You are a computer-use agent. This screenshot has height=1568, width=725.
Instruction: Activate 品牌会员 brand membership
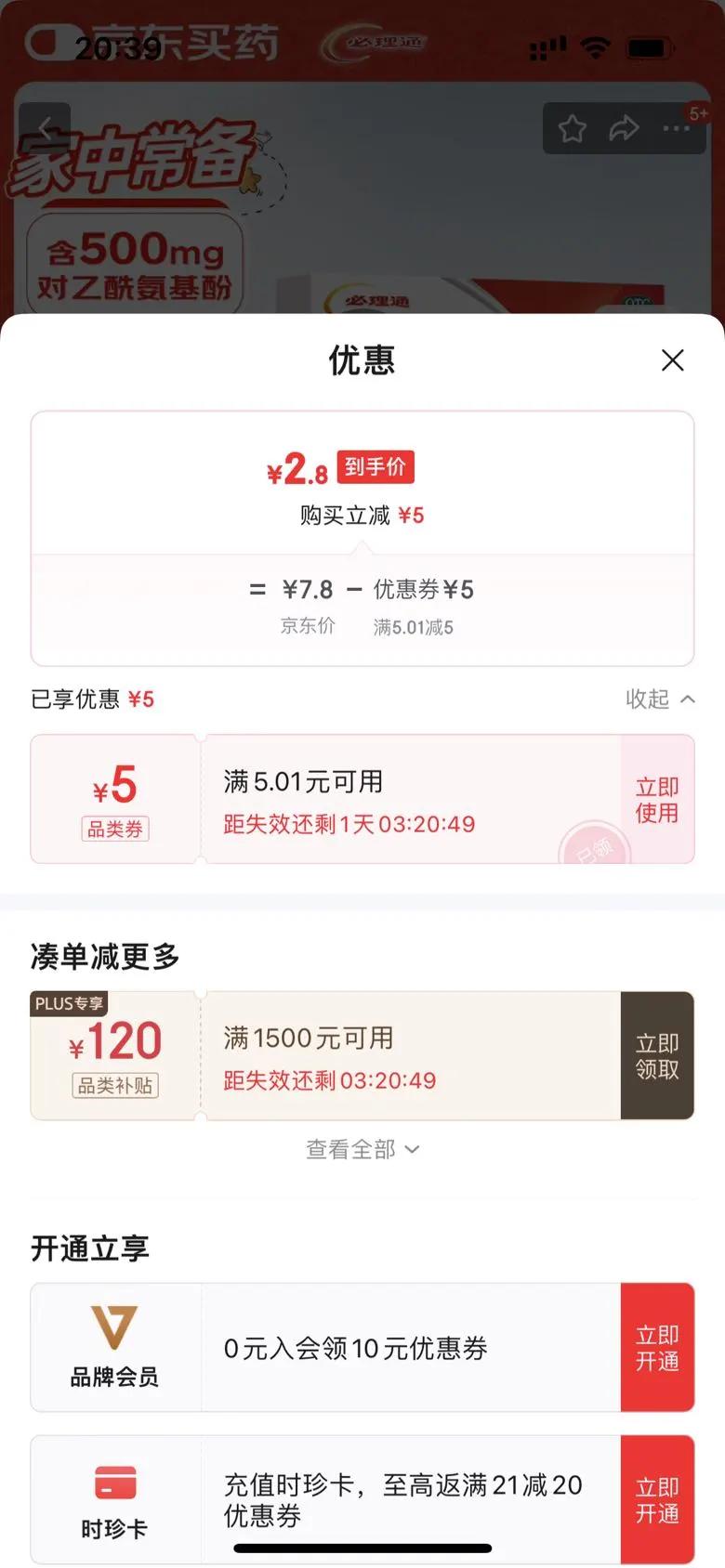point(657,1348)
